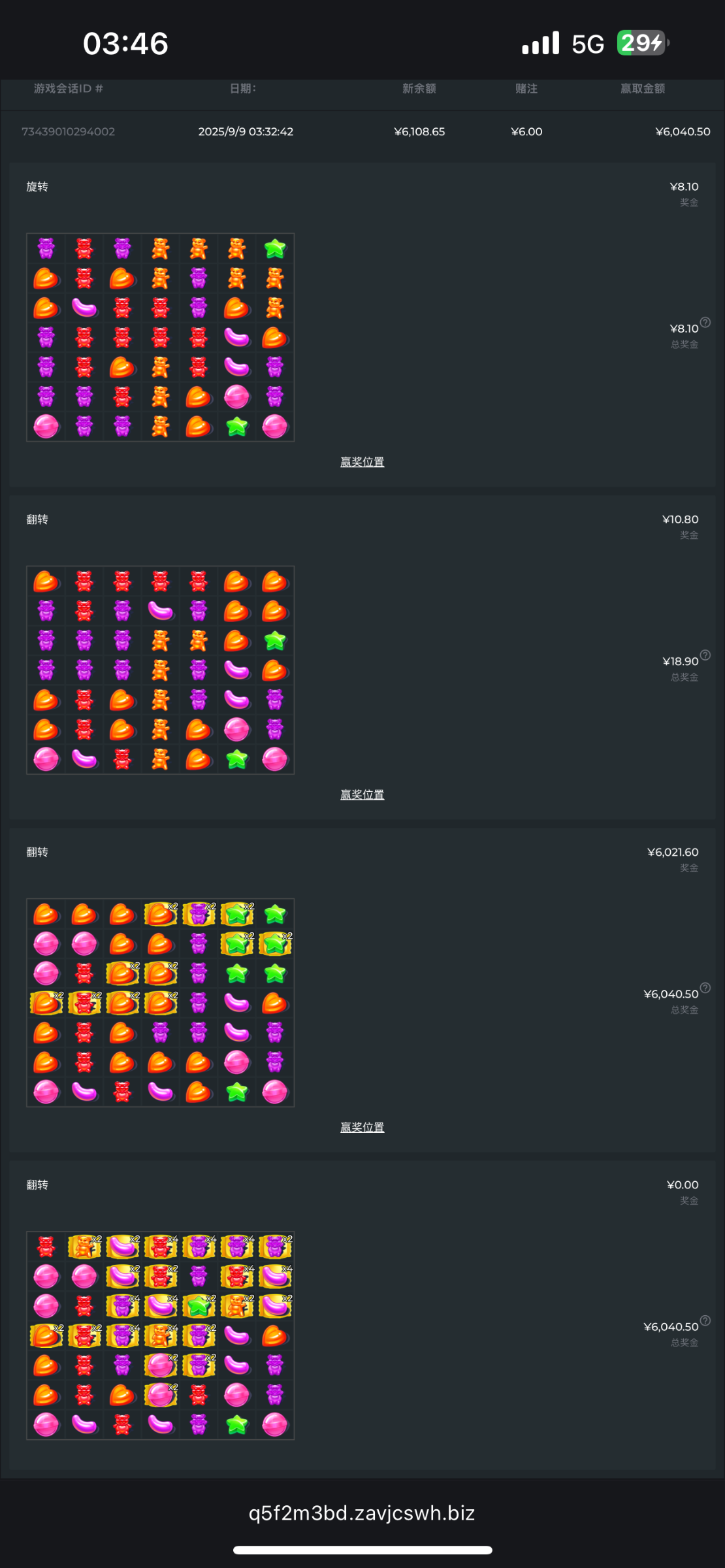Open the 赢奖位置 link under the ¥6,021.60 tumble

pos(362,1127)
